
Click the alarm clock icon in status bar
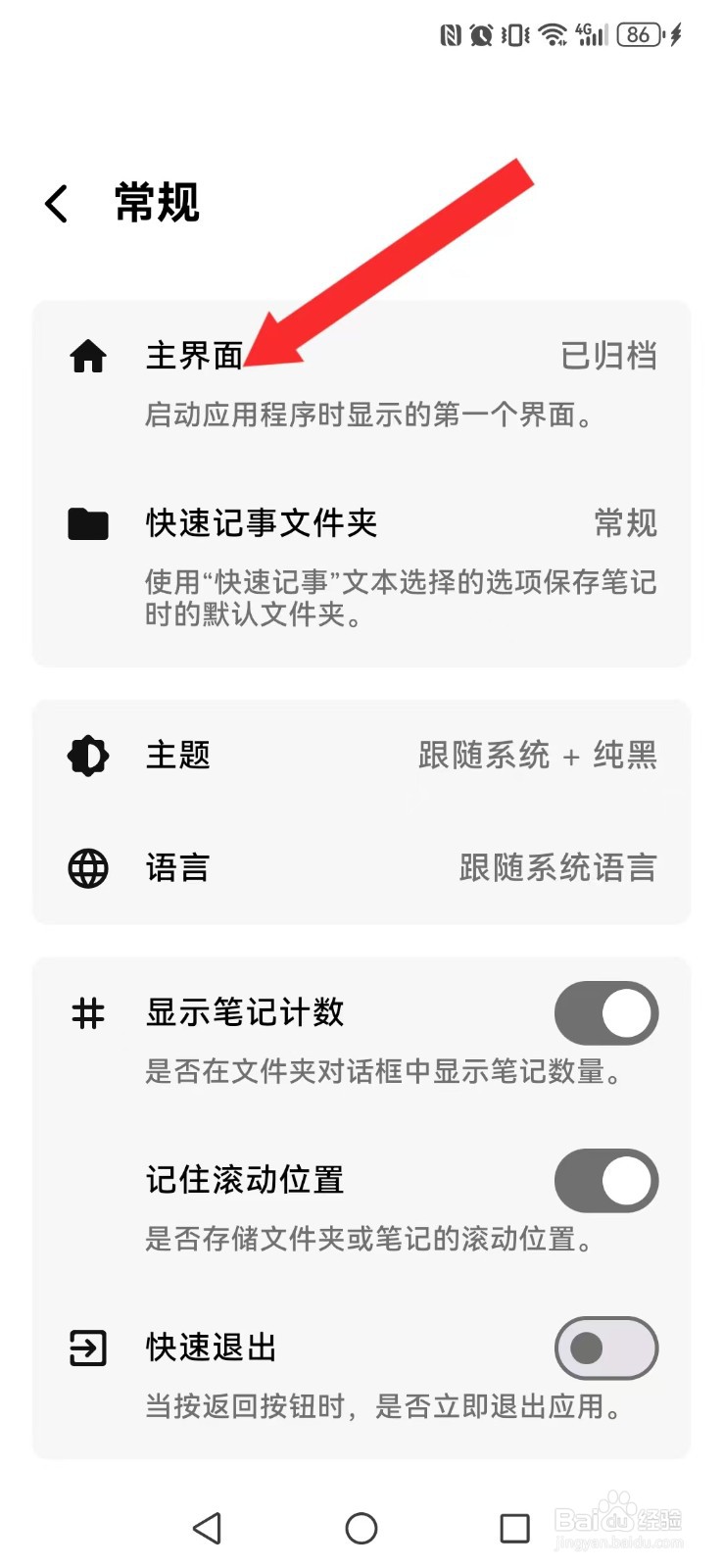point(482,33)
